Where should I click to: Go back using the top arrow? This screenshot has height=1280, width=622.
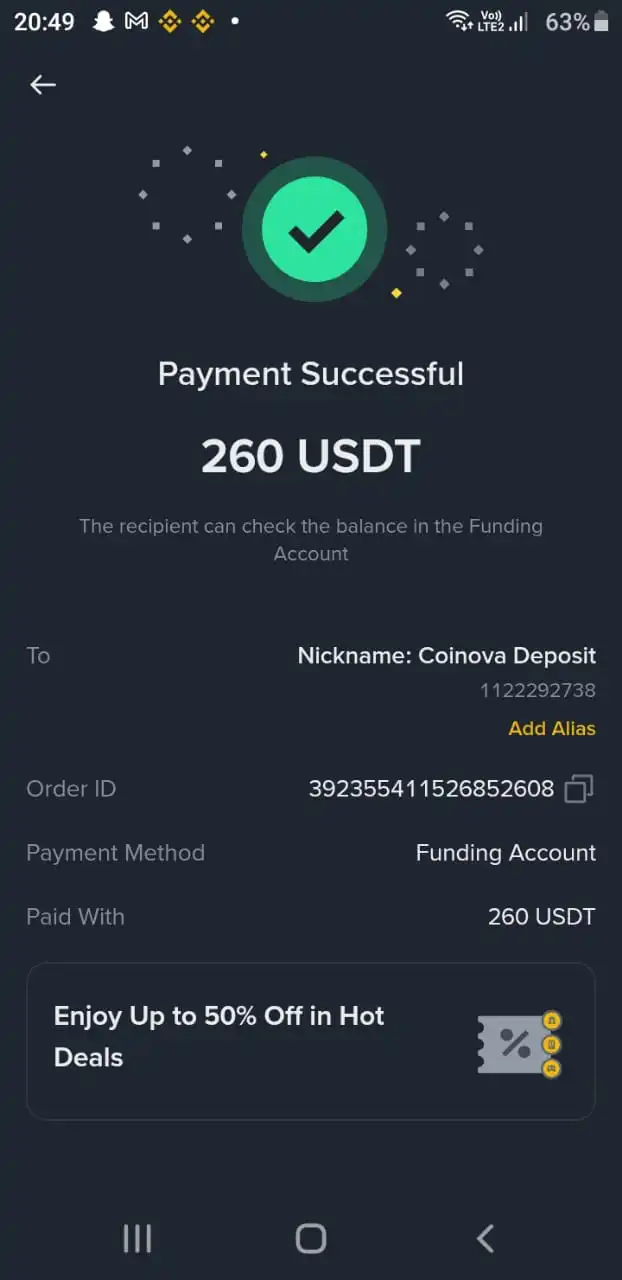[x=43, y=85]
